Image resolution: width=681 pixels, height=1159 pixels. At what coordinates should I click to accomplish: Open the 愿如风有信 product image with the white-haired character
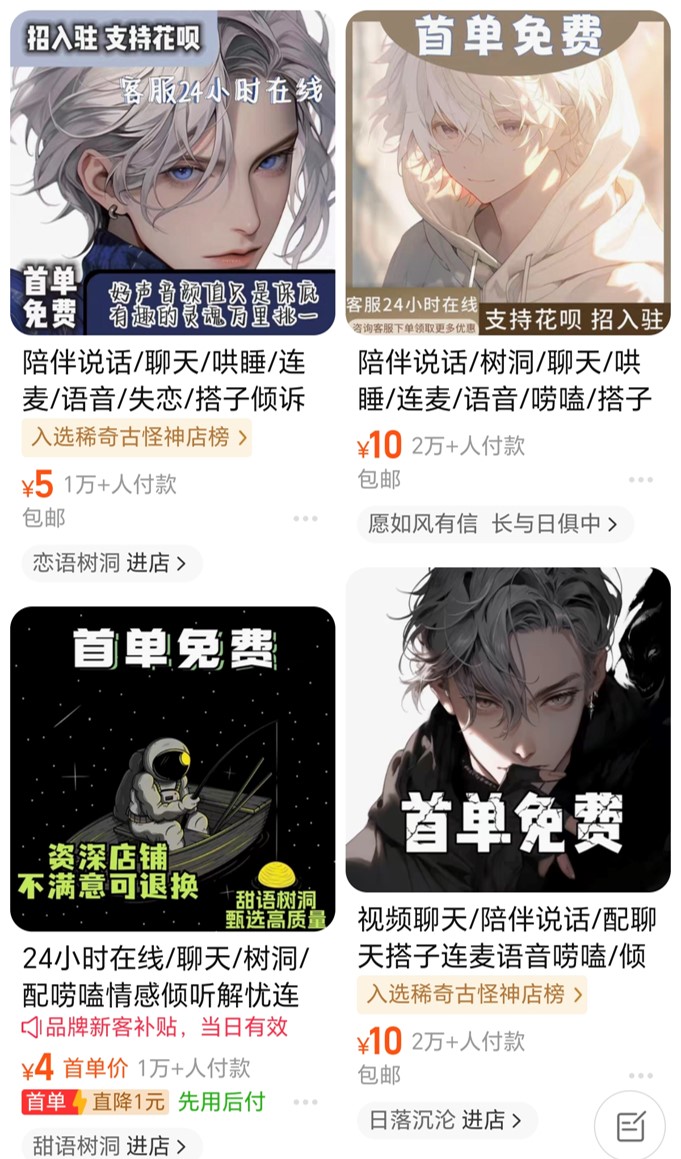click(508, 172)
